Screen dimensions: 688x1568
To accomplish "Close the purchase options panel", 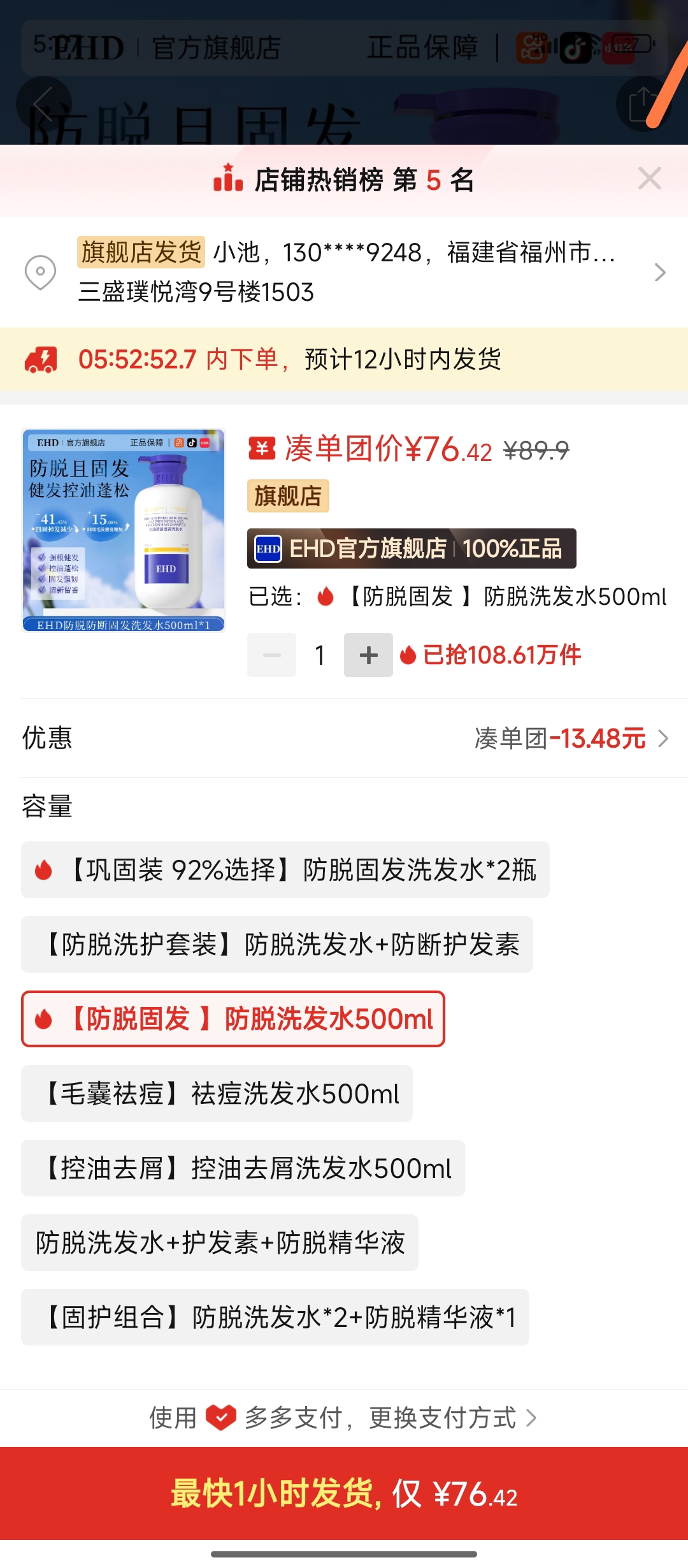I will 649,179.
